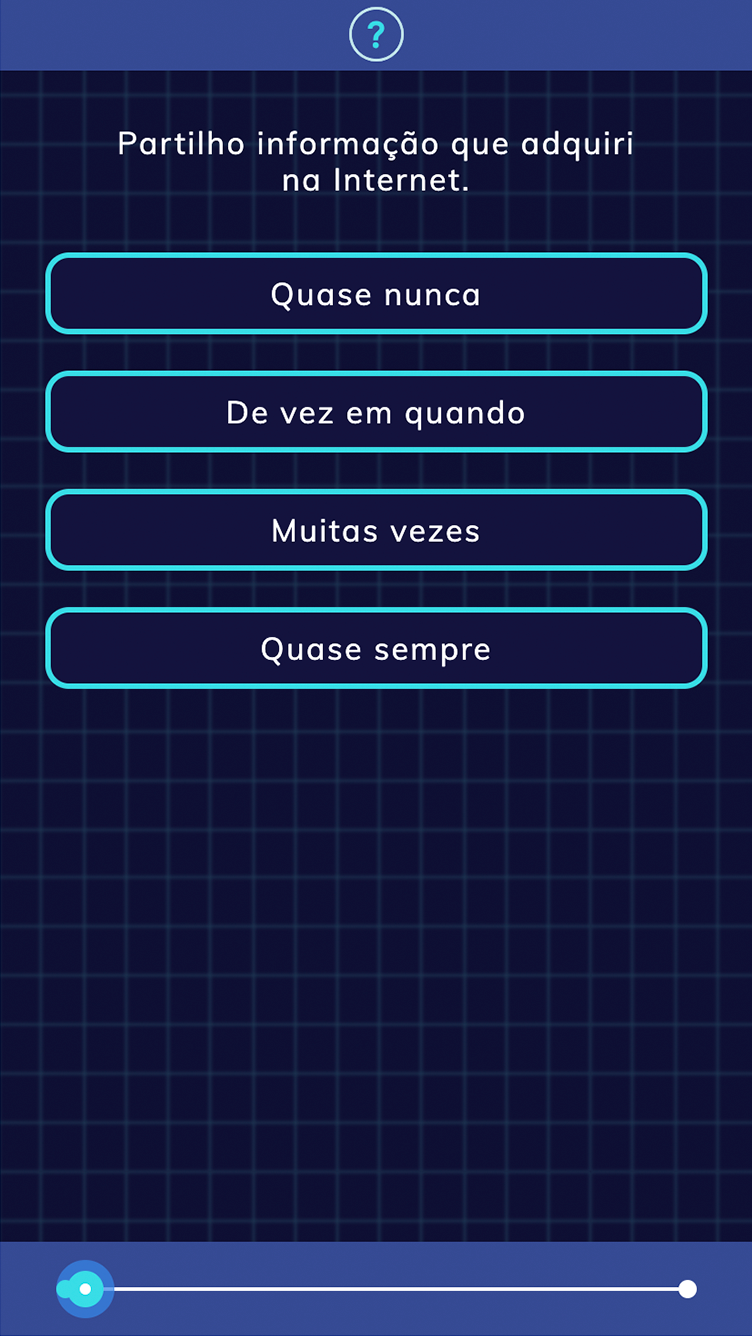The image size is (752, 1336).
Task: Select the first response option
Action: 376,293
